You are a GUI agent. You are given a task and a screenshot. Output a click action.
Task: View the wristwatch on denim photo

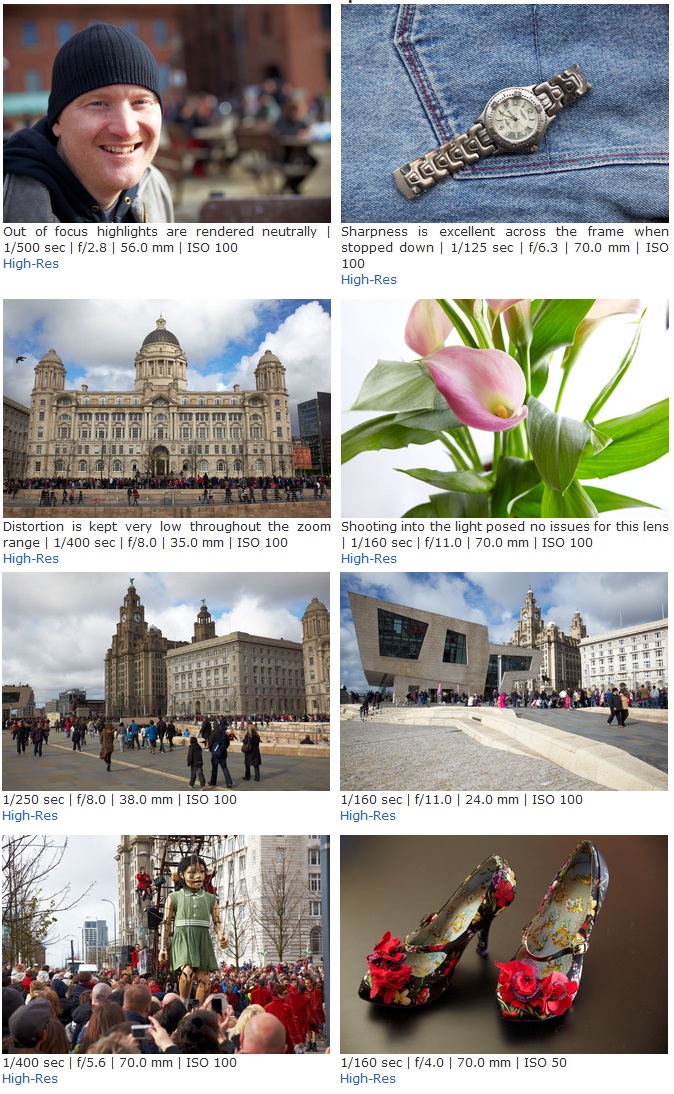pyautogui.click(x=504, y=114)
